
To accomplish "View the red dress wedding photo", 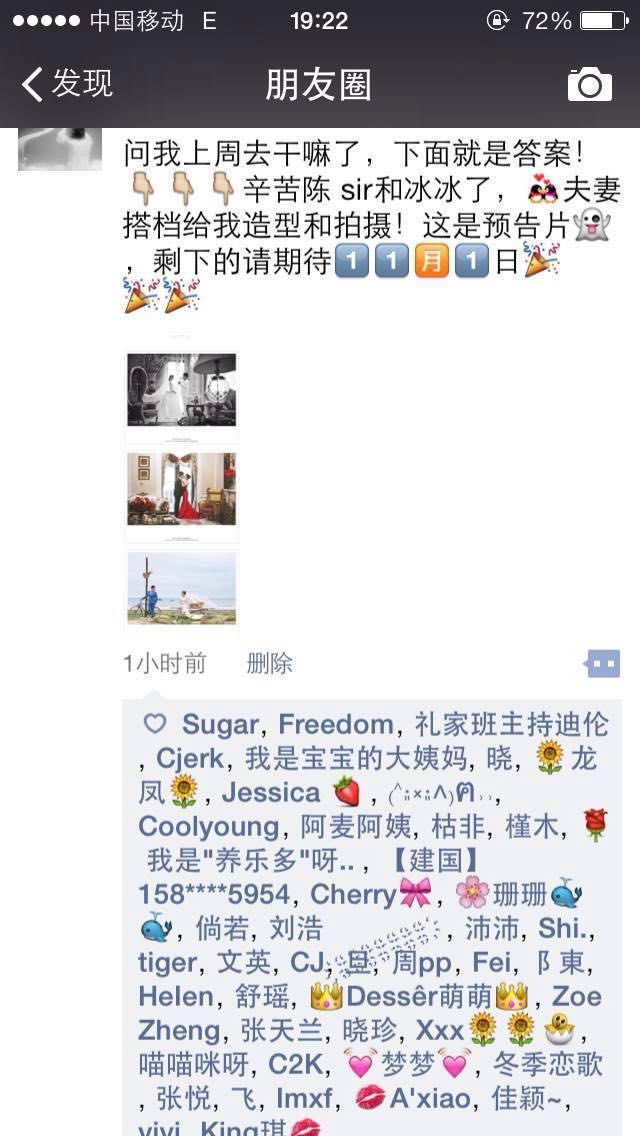I will 182,488.
